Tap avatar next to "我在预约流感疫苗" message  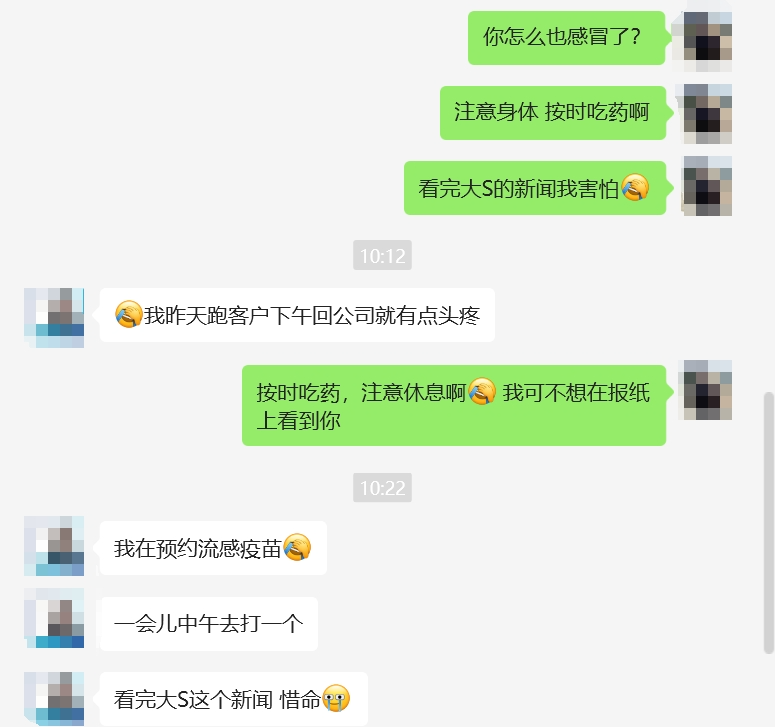[54, 547]
